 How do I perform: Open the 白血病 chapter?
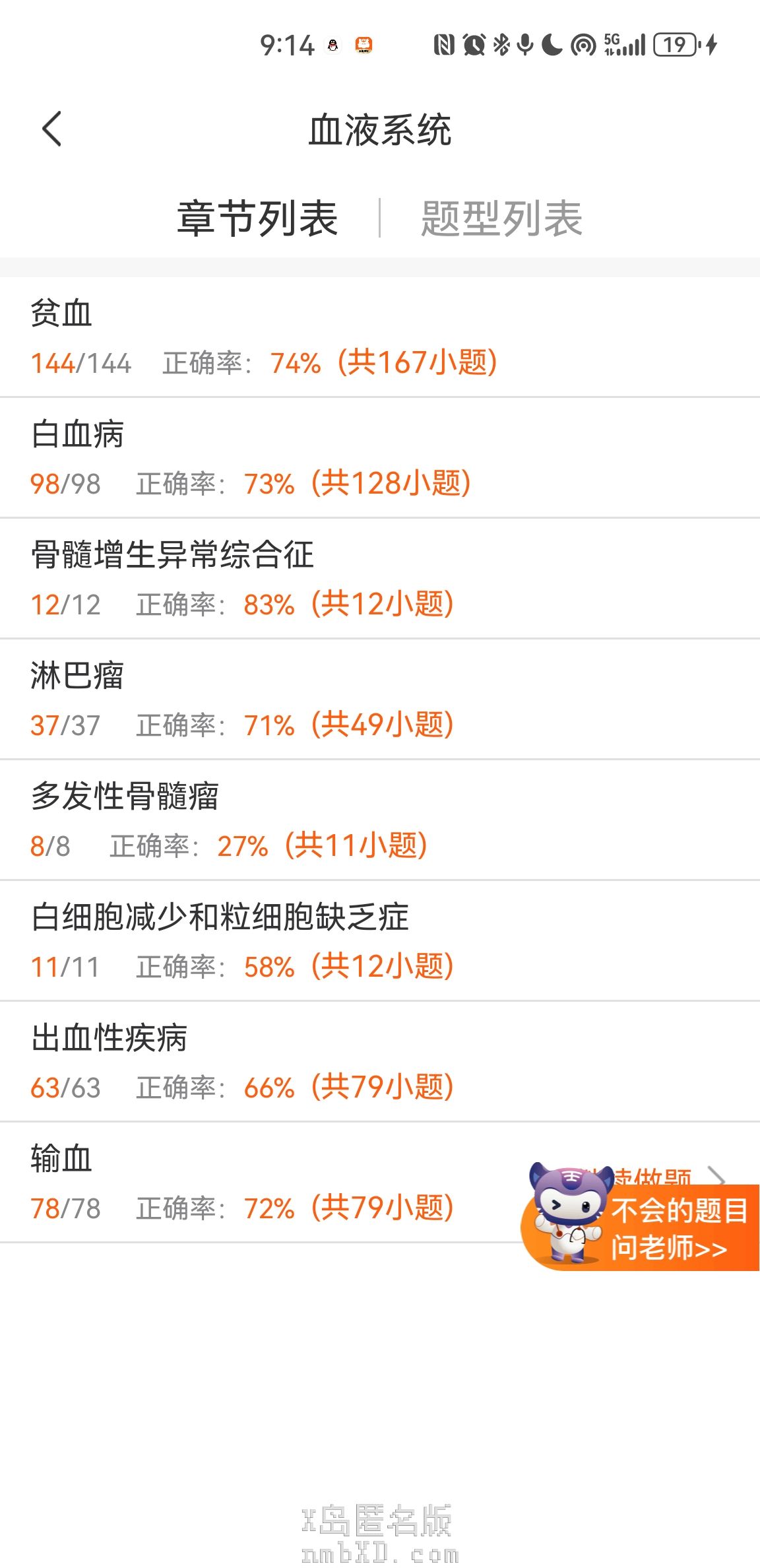[x=264, y=458]
